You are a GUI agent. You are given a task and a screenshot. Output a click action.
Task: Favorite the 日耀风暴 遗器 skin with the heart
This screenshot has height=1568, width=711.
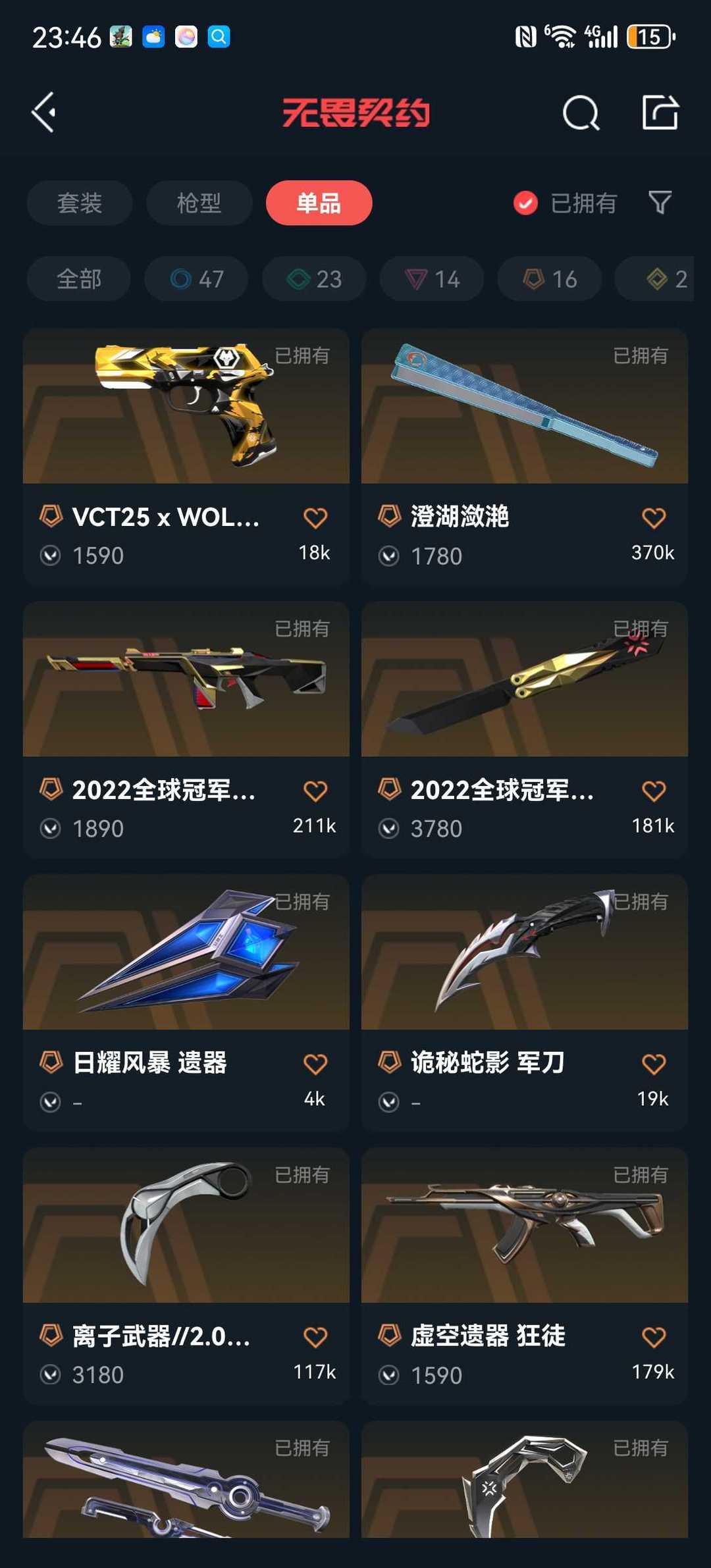315,1064
